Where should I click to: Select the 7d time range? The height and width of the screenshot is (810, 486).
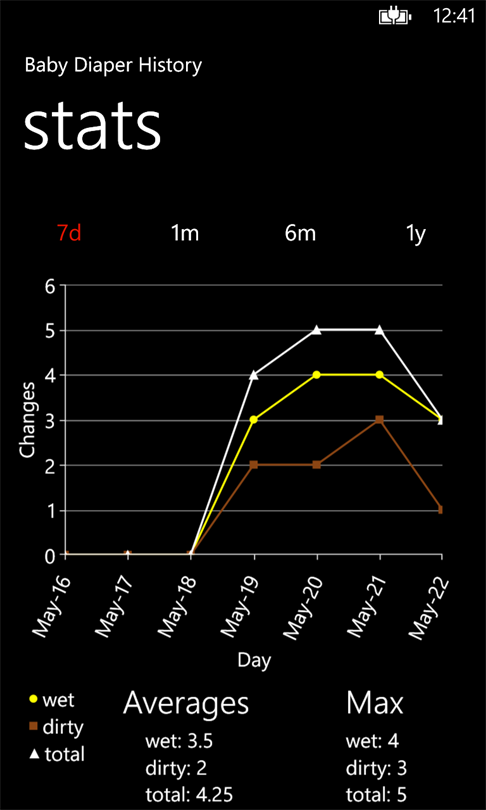(x=69, y=234)
